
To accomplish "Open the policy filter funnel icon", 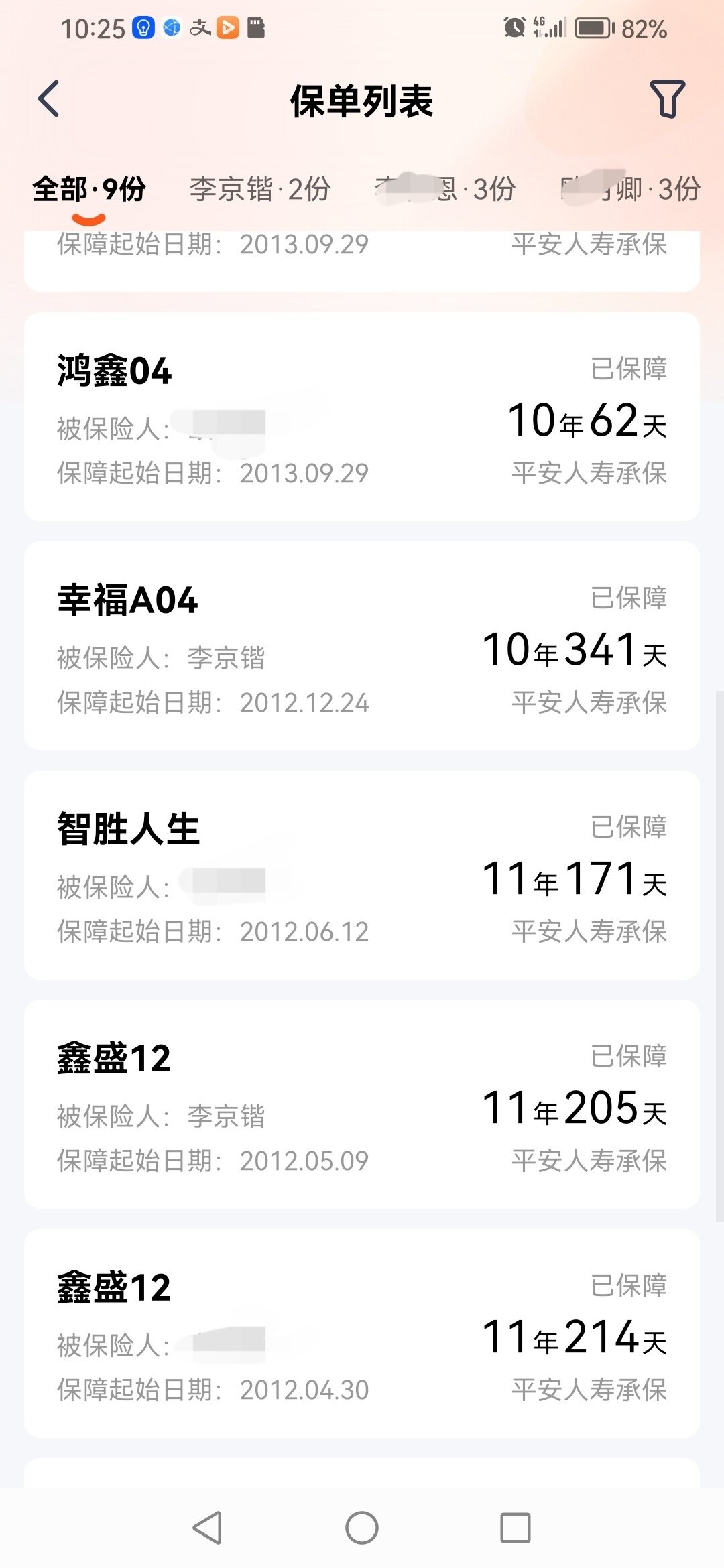I will (x=667, y=99).
